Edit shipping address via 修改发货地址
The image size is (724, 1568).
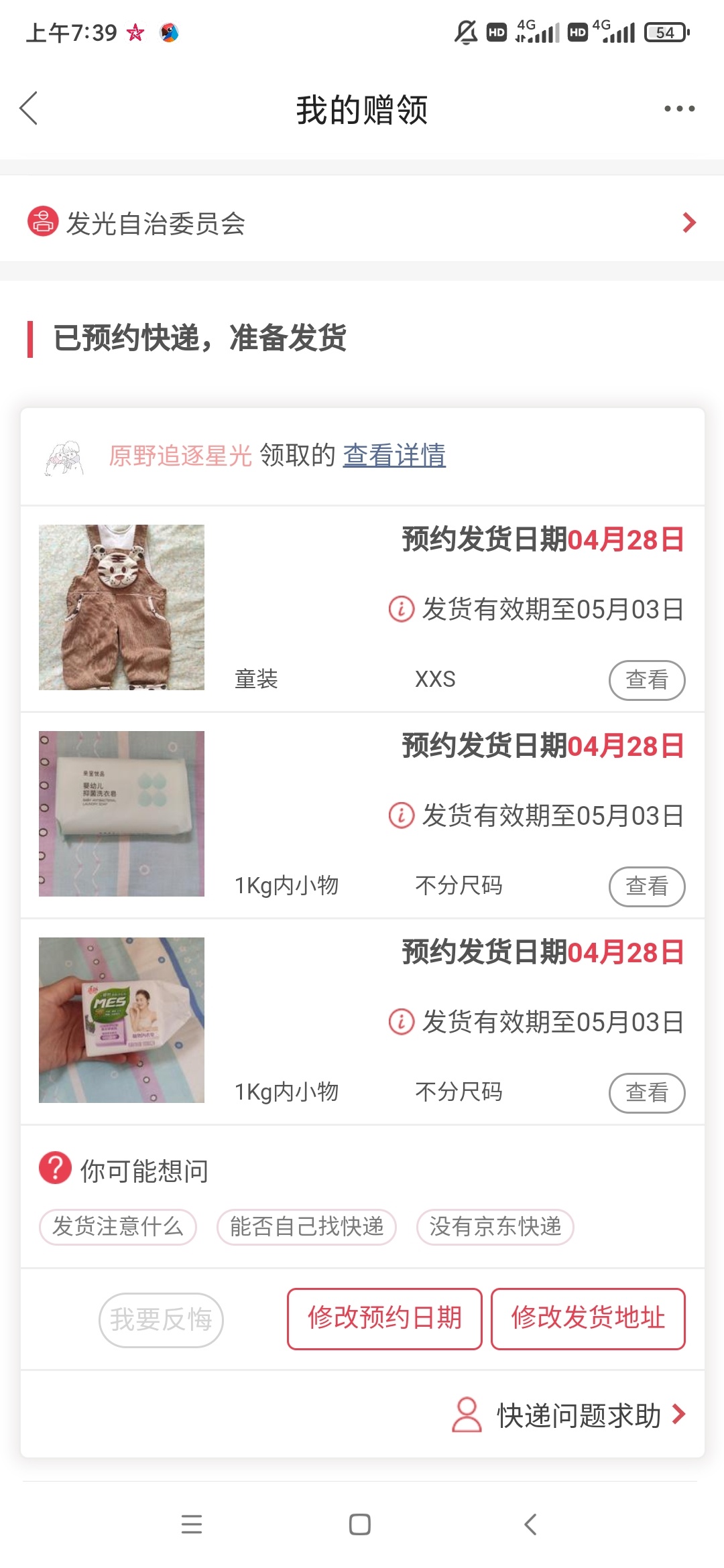tap(588, 1318)
